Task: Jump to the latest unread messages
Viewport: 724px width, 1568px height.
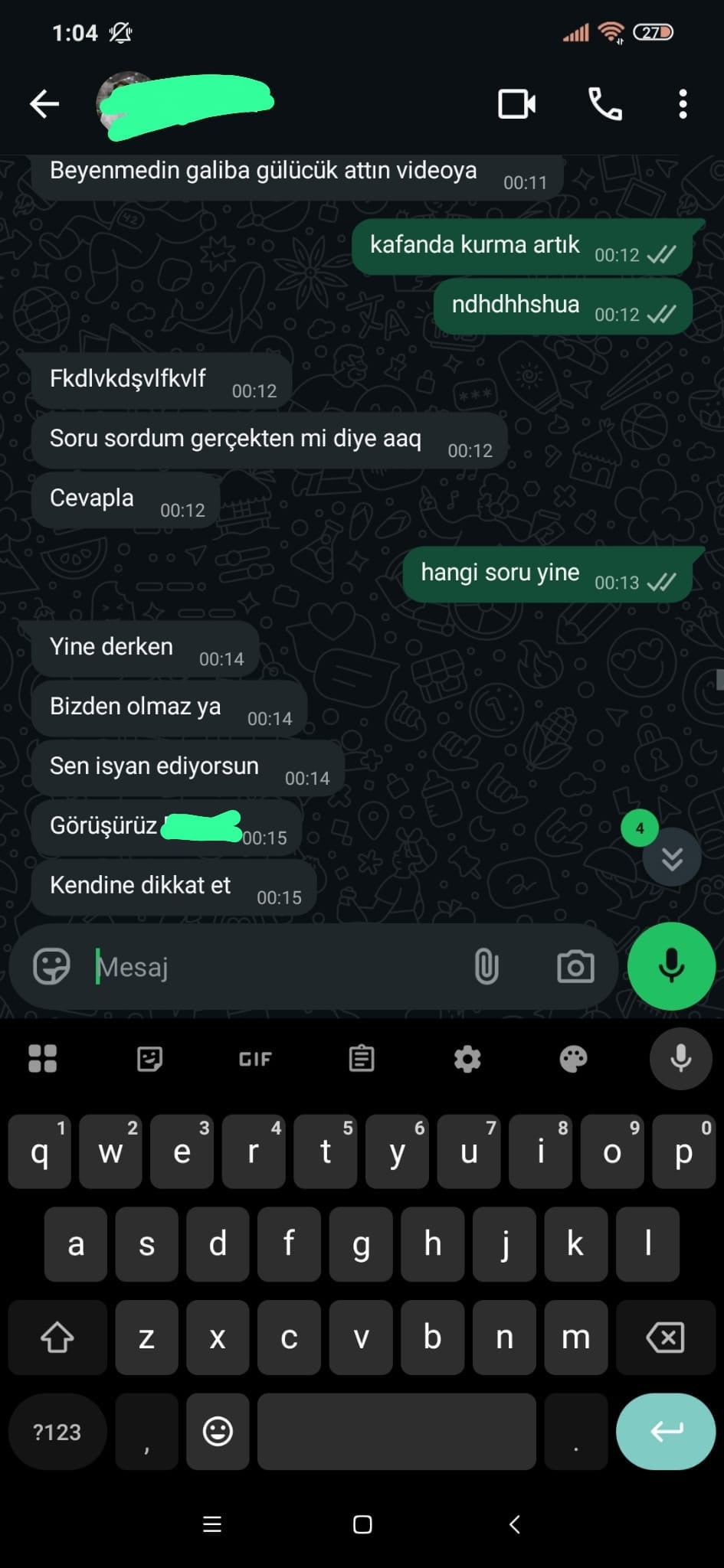Action: [672, 858]
